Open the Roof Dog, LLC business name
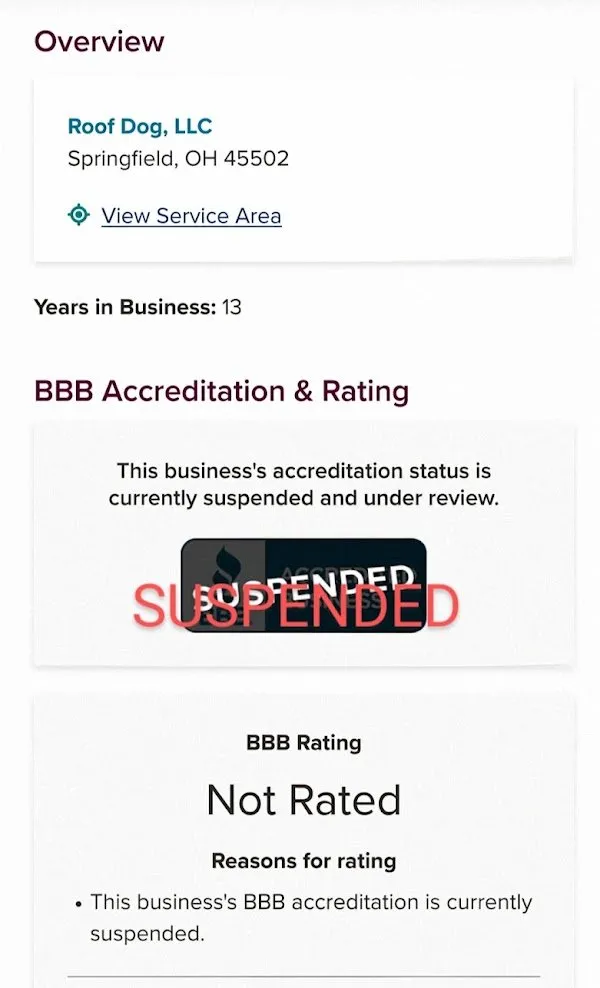600x988 pixels. (140, 127)
